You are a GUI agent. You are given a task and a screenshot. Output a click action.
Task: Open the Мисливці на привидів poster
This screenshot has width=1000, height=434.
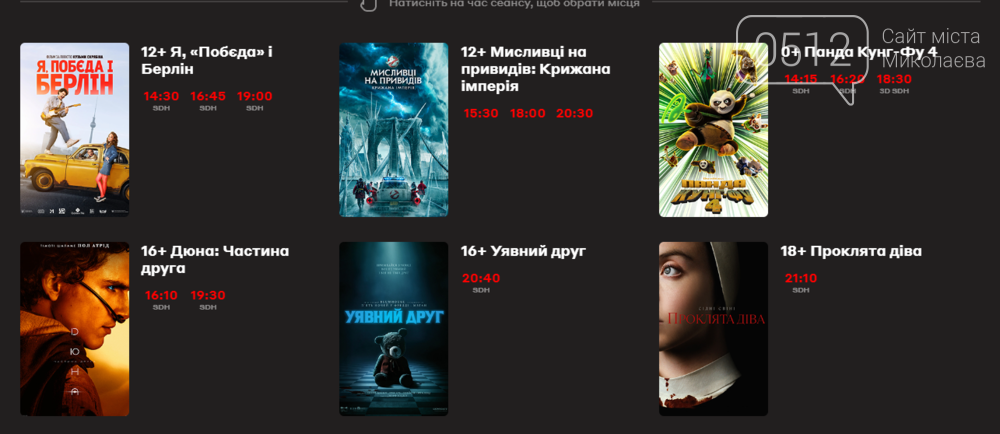(x=394, y=129)
